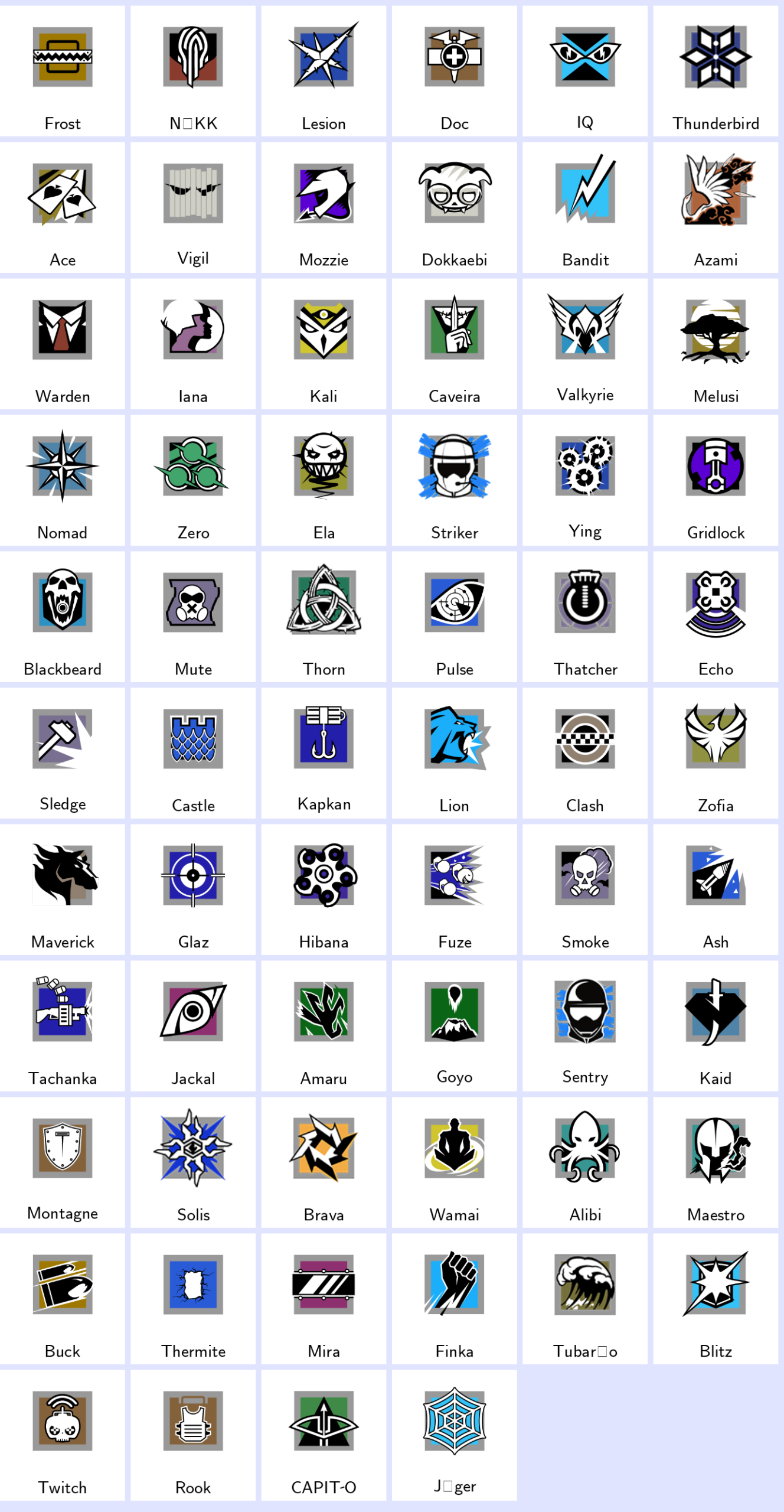Image resolution: width=784 pixels, height=1512 pixels.
Task: Select the Frost operator tile
Action: point(62,71)
